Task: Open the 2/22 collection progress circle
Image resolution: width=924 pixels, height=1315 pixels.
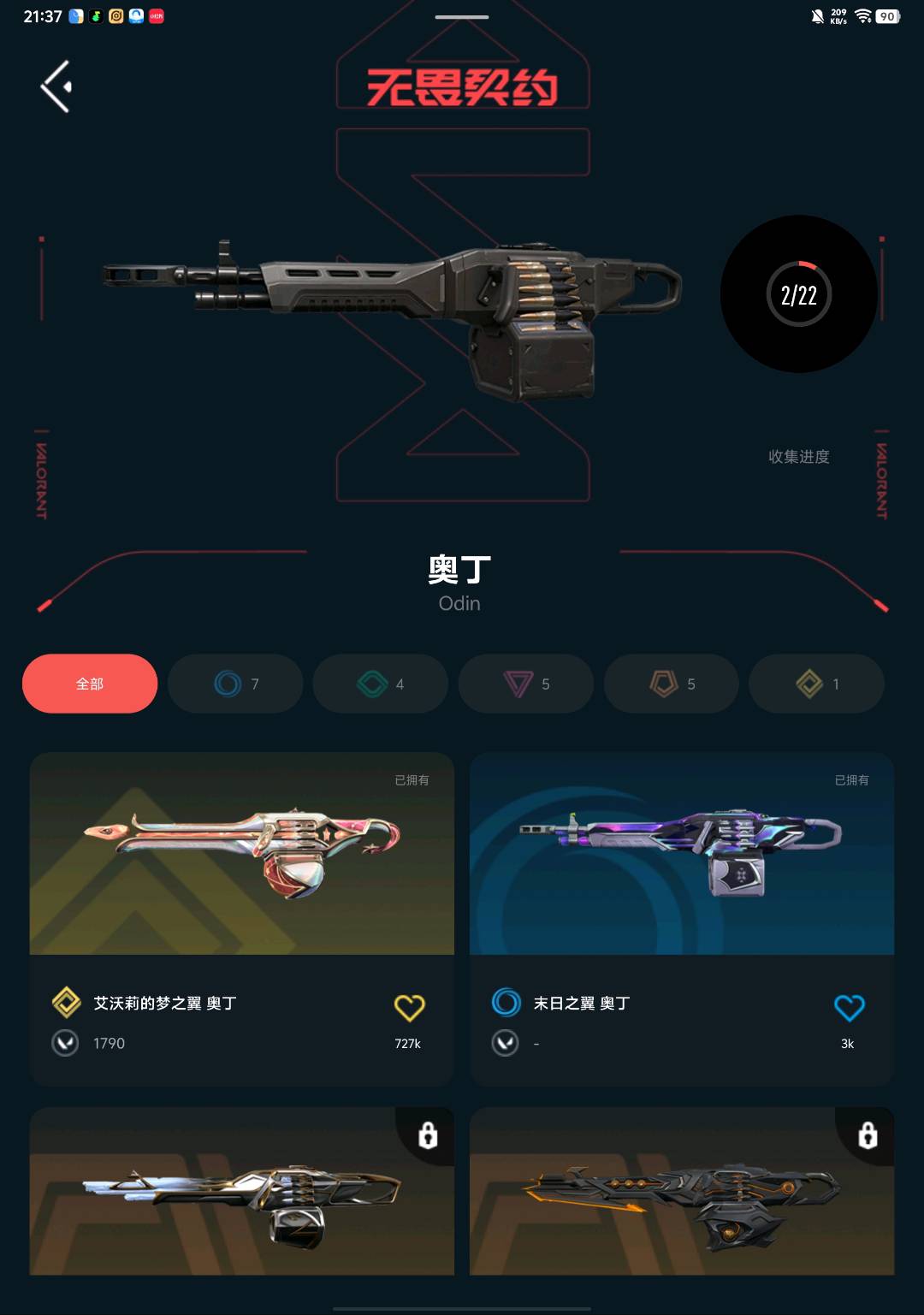Action: click(798, 294)
